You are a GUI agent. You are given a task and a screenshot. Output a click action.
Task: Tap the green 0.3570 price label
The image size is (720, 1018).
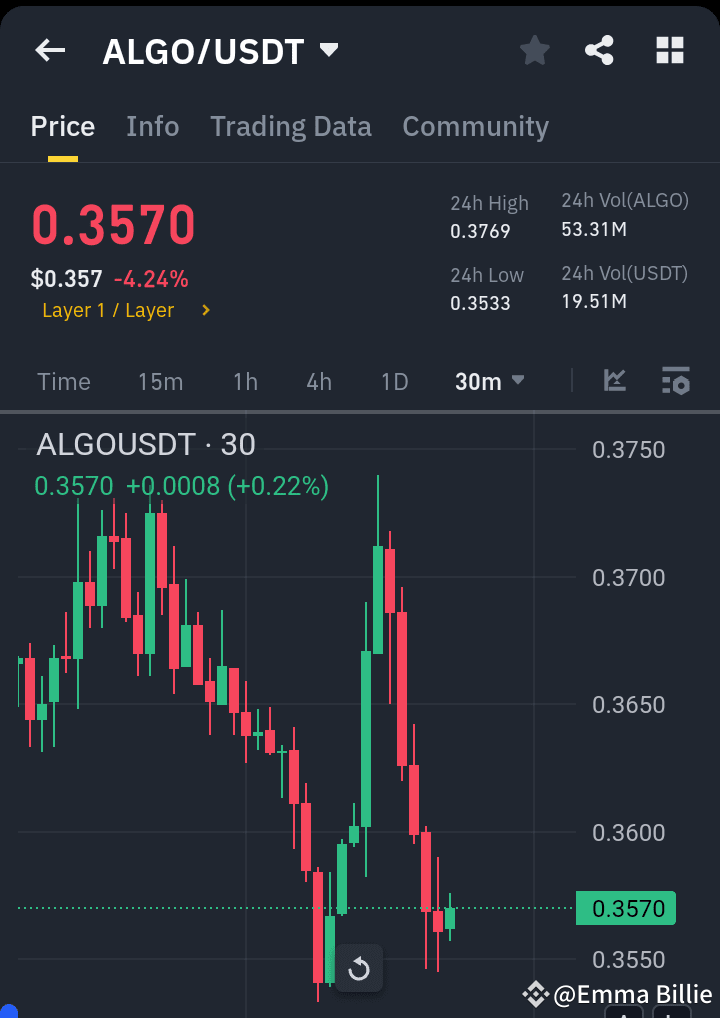[x=625, y=908]
